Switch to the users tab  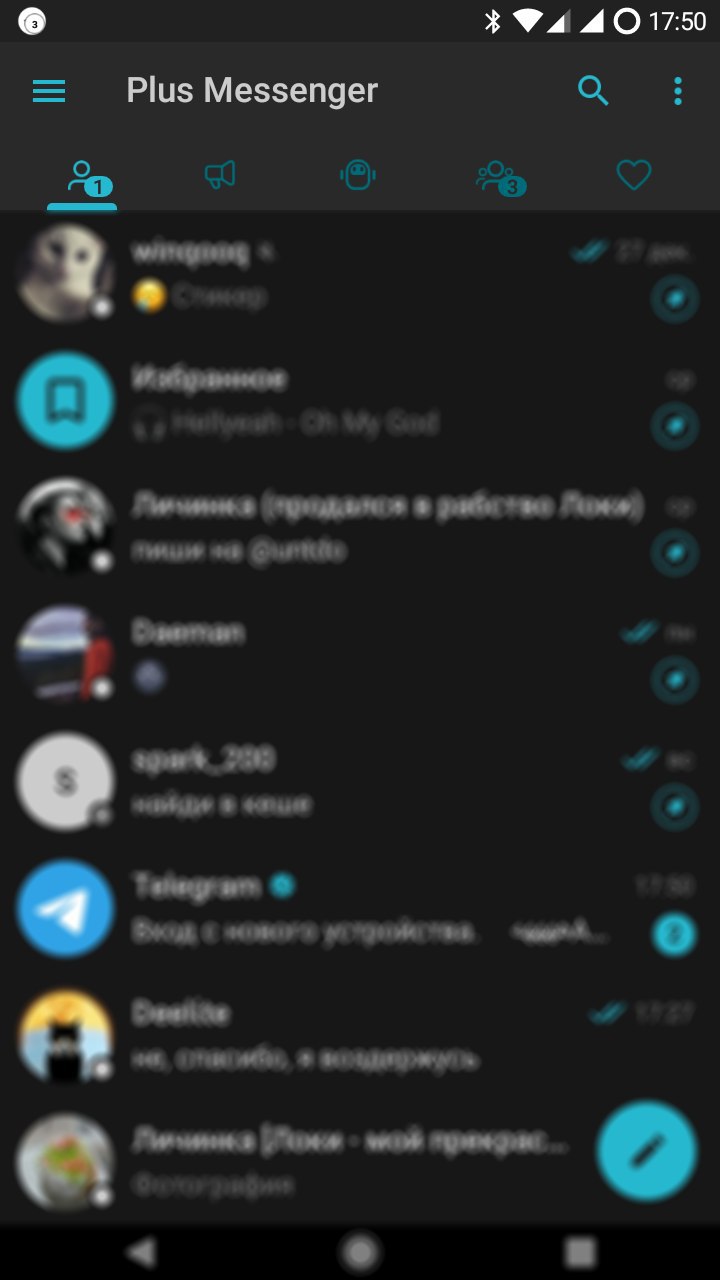pos(82,177)
